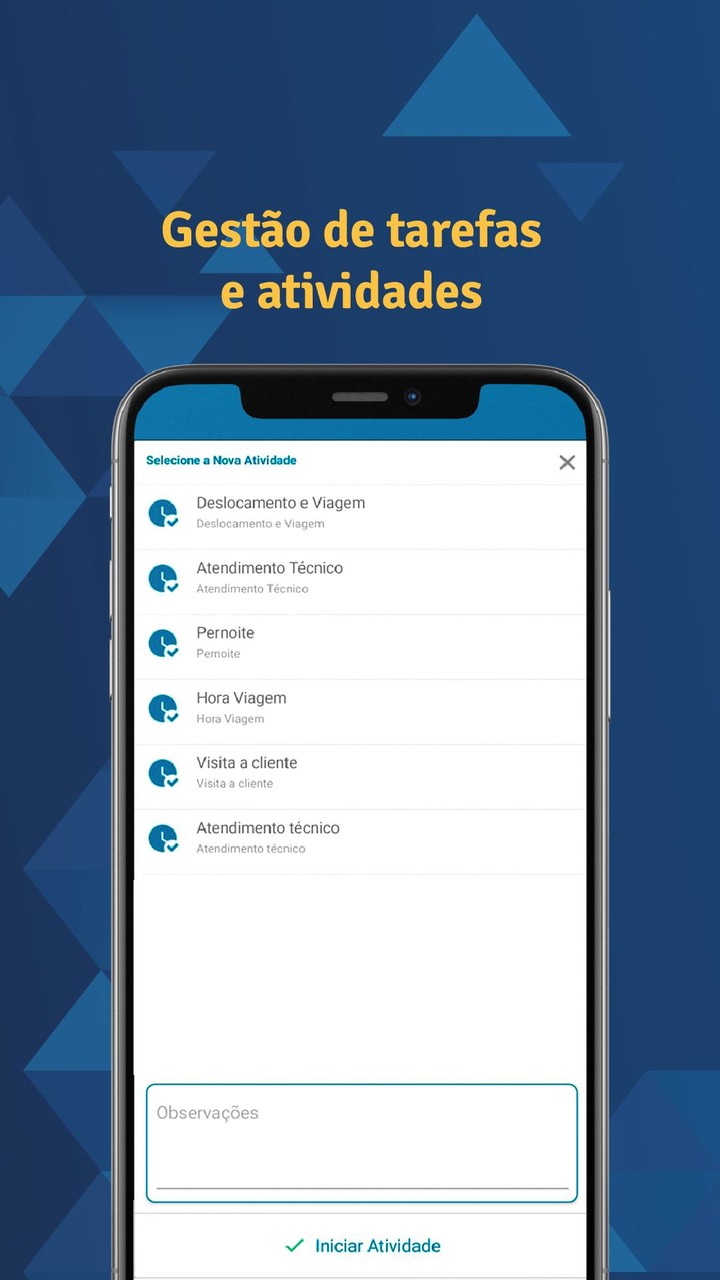720x1280 pixels.
Task: Click the Visita a cliente clock icon
Action: pyautogui.click(x=163, y=772)
